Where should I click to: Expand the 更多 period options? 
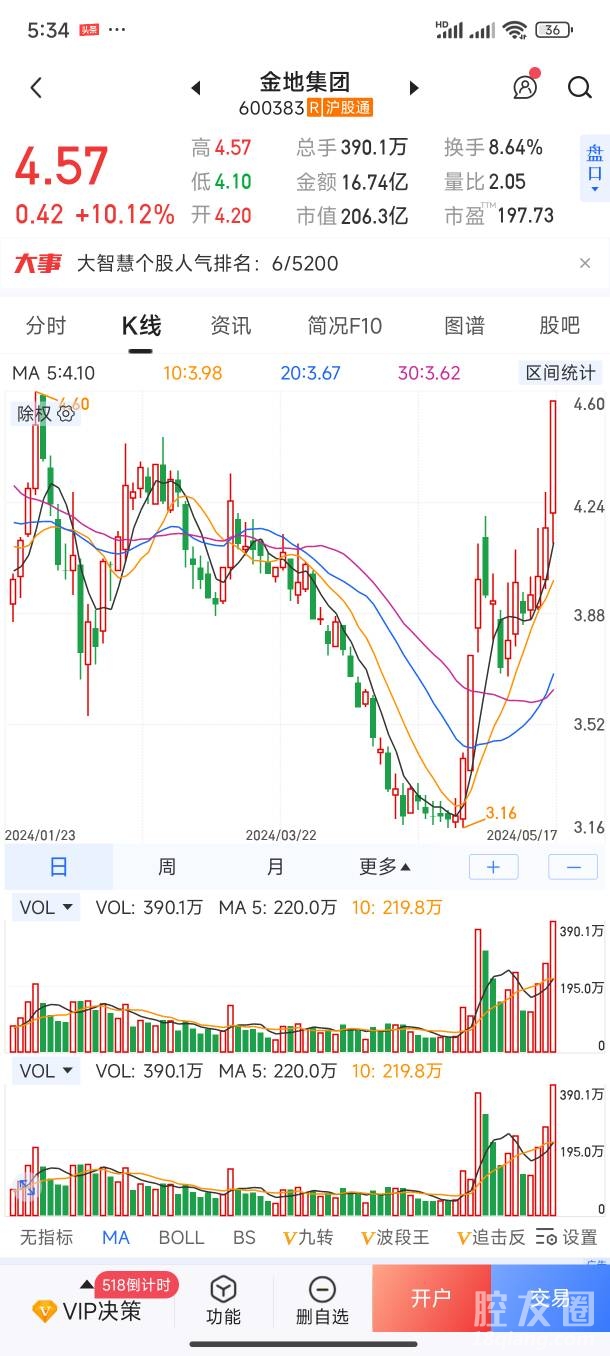click(x=385, y=867)
